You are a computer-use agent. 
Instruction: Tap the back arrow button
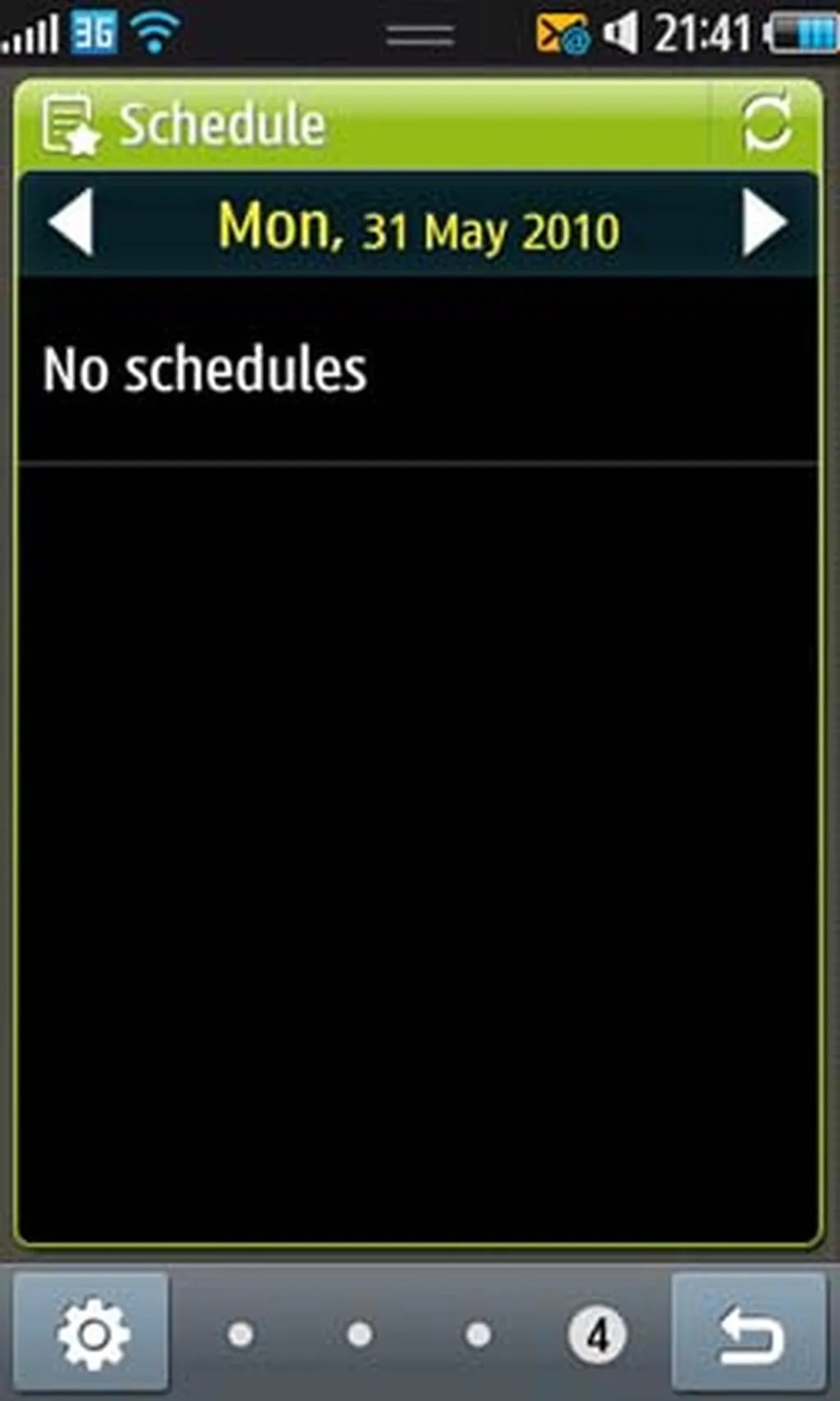(x=749, y=1335)
